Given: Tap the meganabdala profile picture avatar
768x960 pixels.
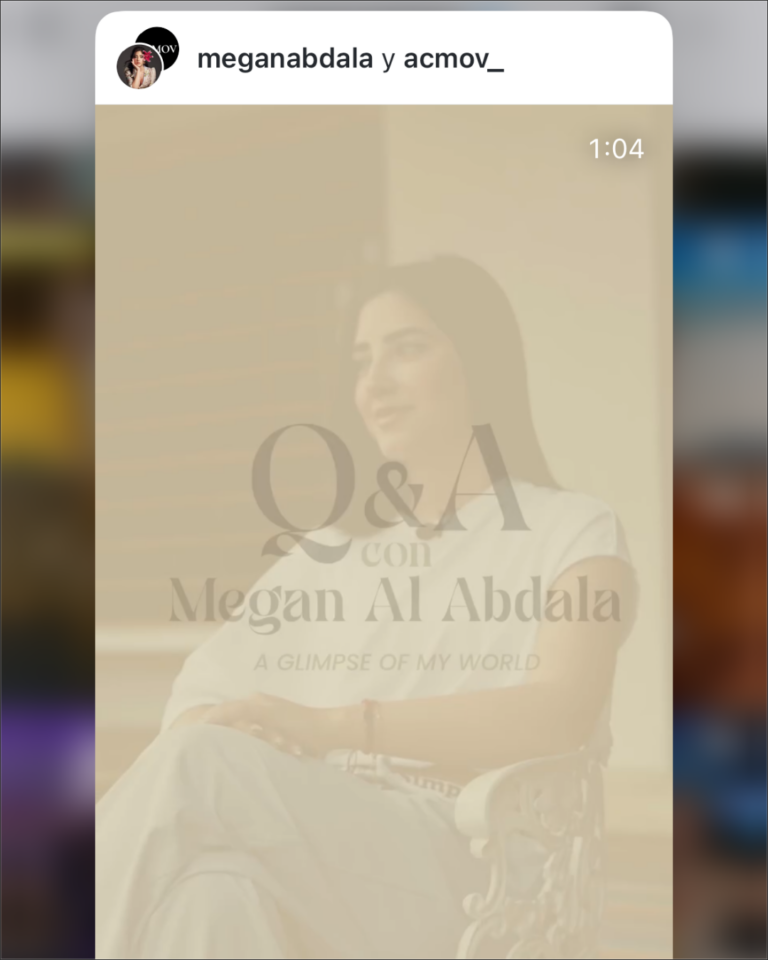Looking at the screenshot, I should click(x=139, y=68).
